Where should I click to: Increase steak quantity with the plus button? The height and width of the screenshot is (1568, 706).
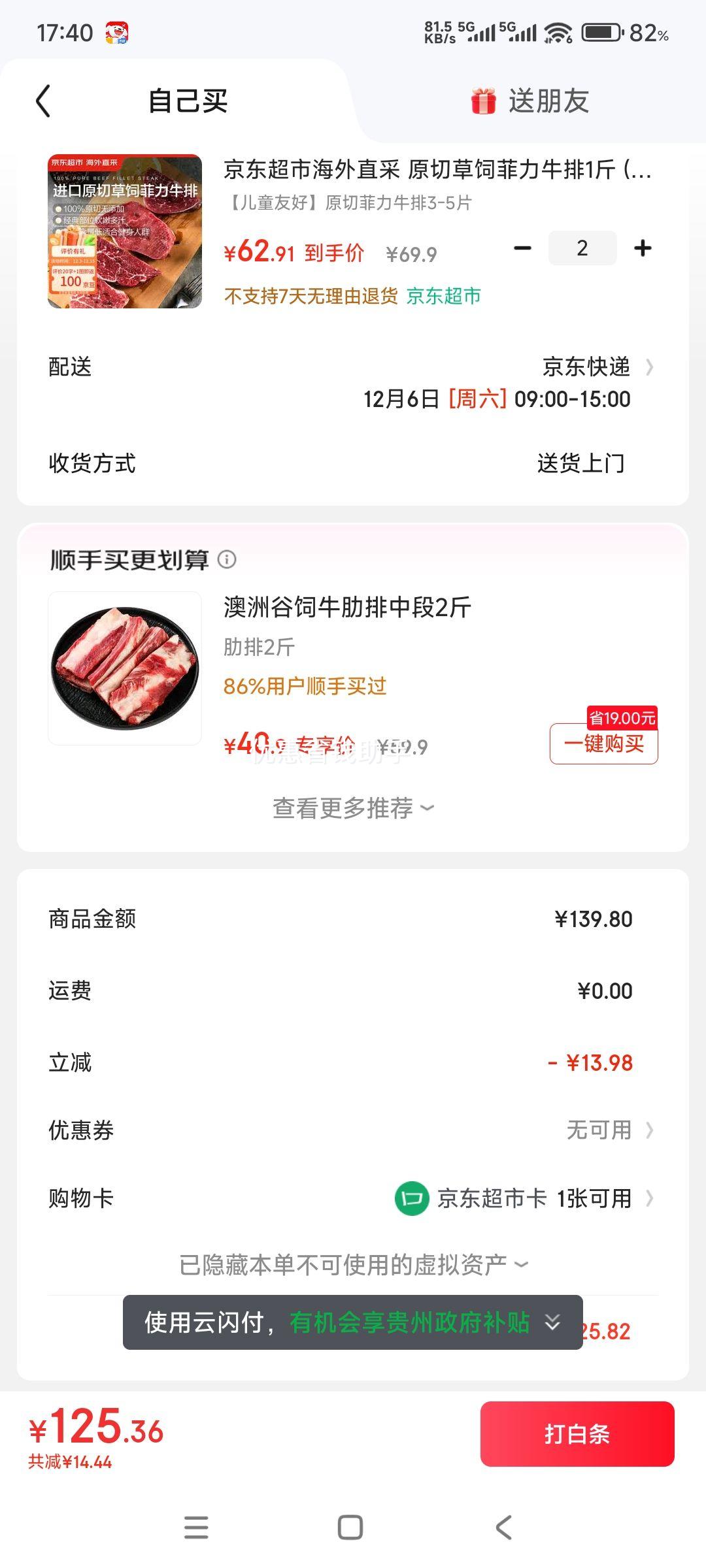(x=643, y=248)
